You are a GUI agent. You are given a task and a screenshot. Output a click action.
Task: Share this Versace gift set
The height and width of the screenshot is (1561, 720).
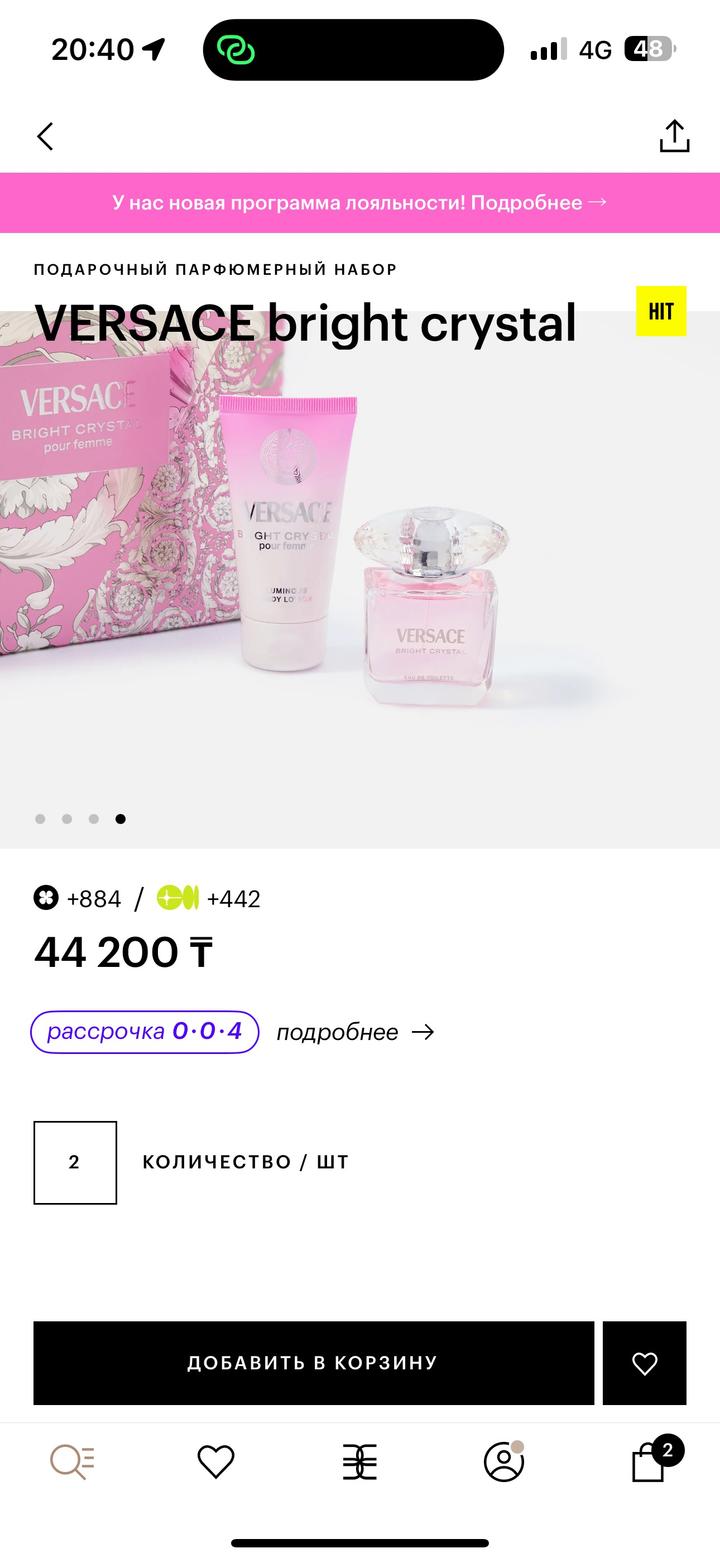coord(674,137)
